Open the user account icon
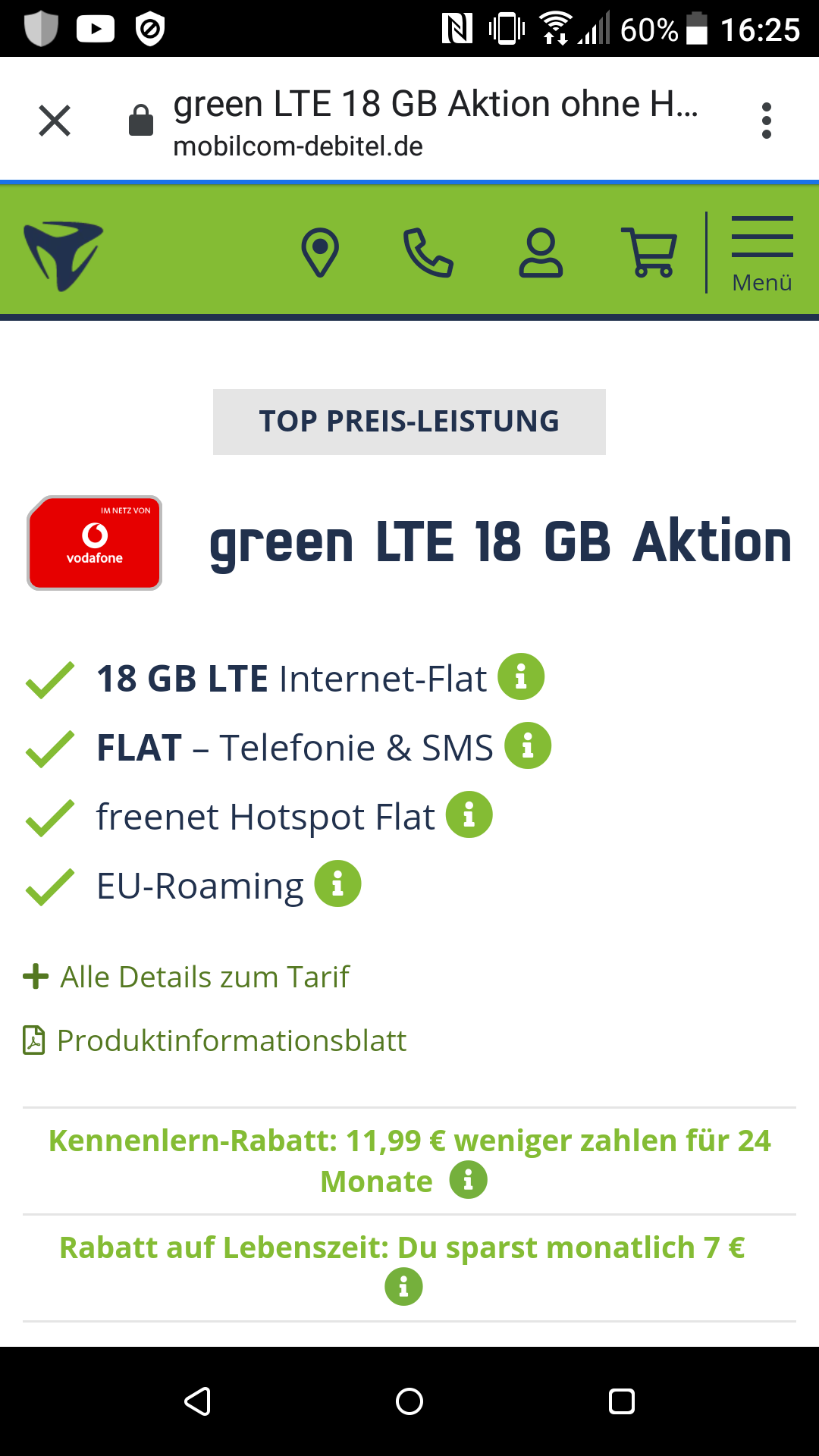Screen dimensions: 819x1456 point(541,253)
